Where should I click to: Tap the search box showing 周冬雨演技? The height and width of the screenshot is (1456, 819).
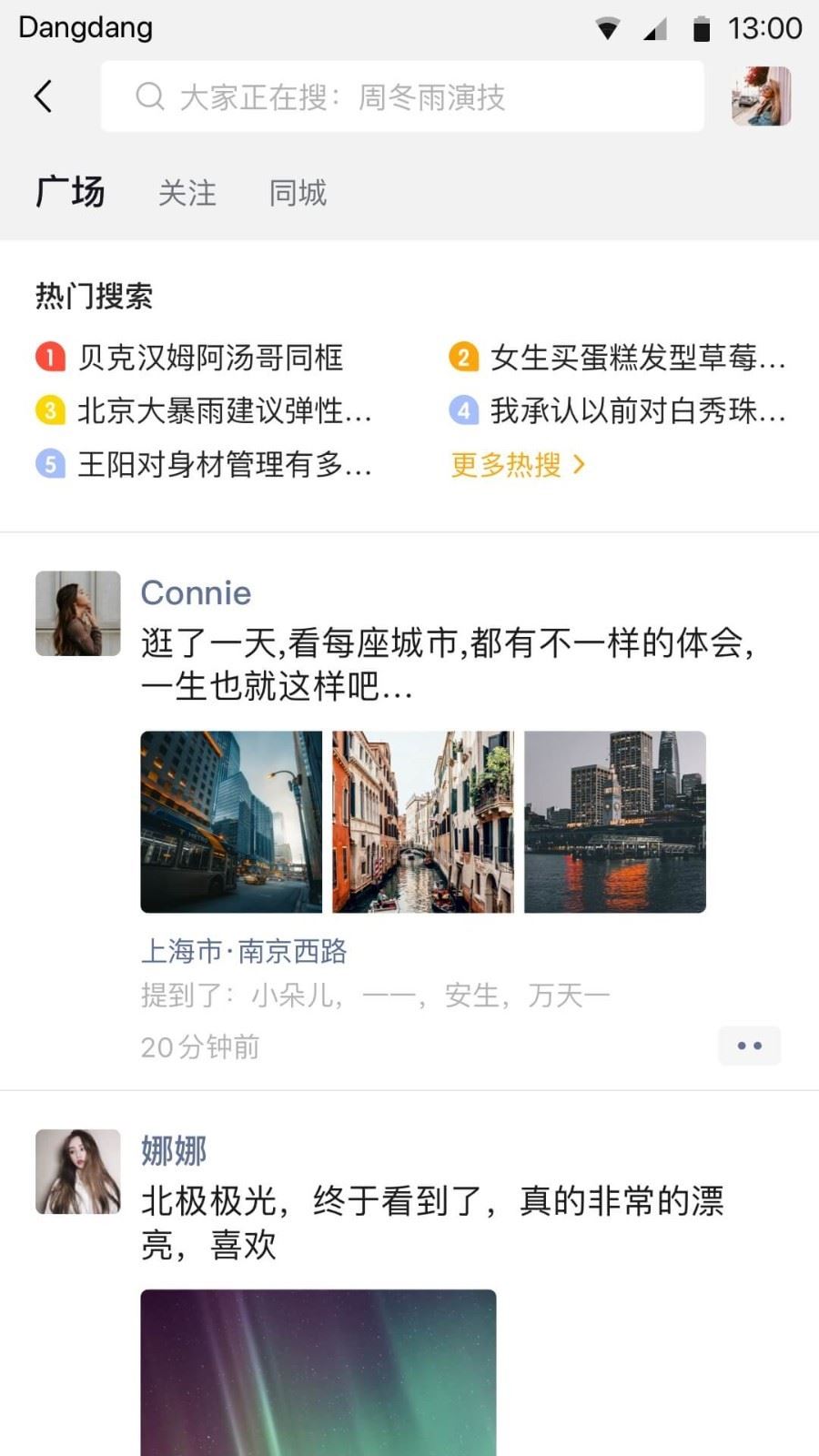point(402,96)
